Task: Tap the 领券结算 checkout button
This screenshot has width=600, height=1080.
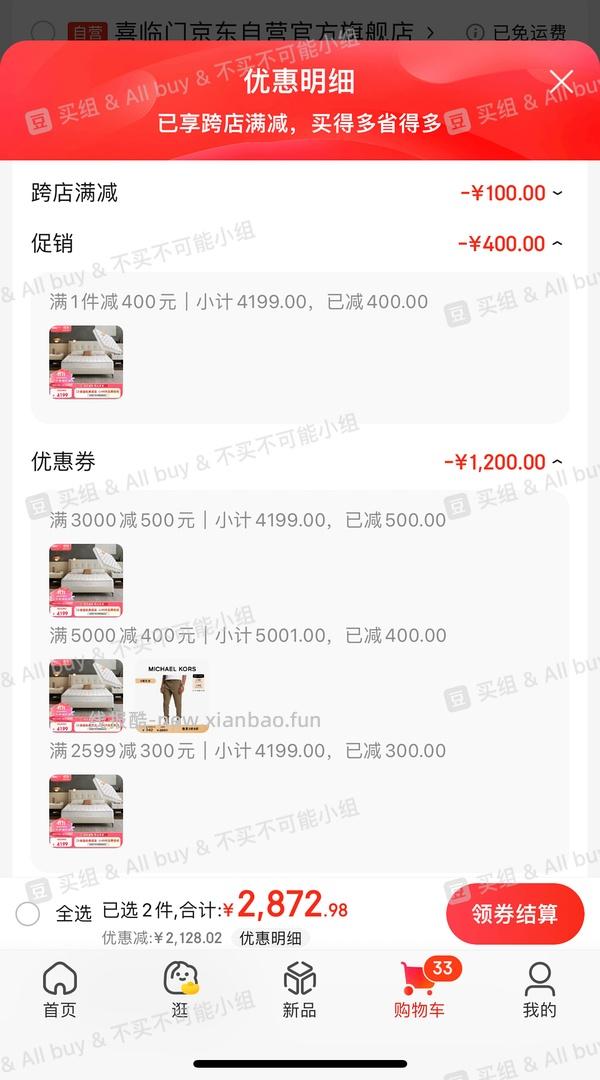Action: click(x=514, y=913)
